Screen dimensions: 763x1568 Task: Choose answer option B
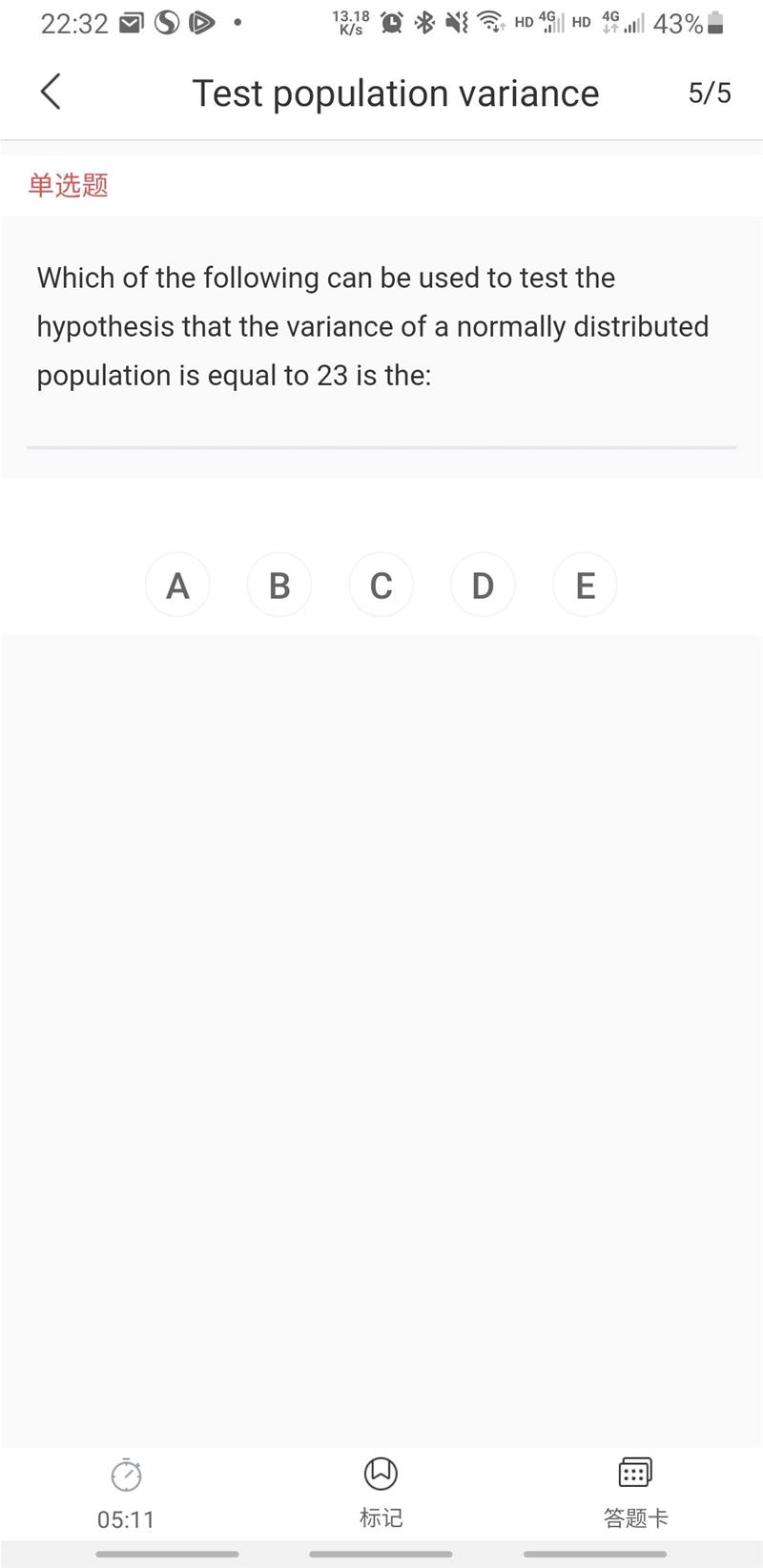click(x=279, y=585)
